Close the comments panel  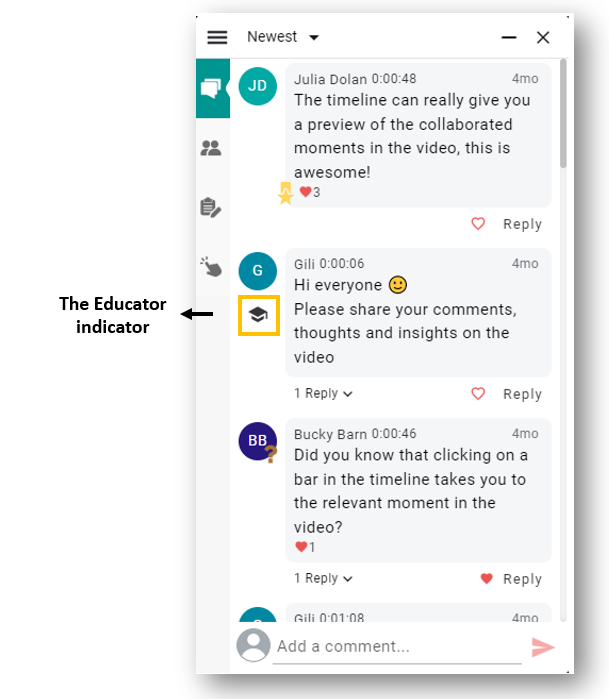click(x=543, y=37)
